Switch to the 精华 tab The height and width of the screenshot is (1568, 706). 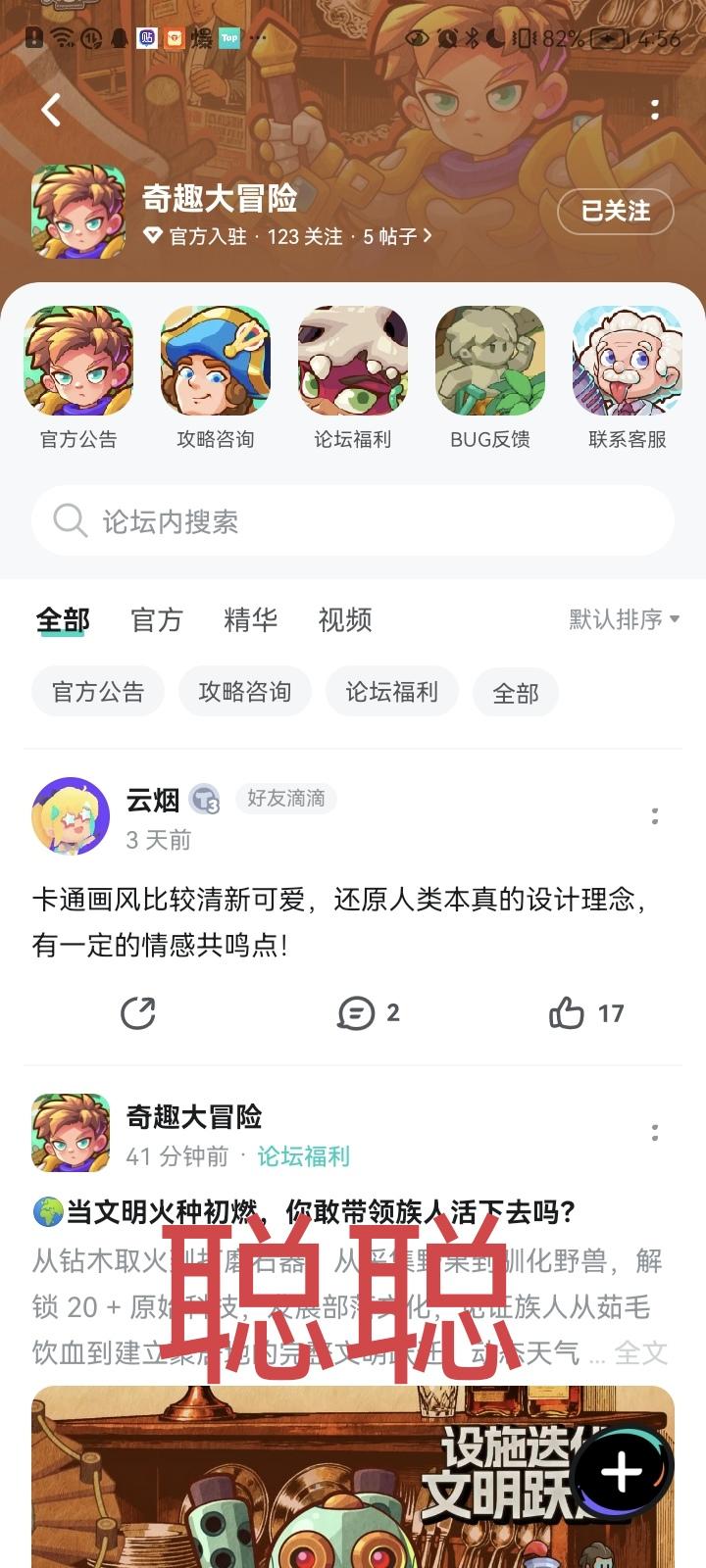250,619
